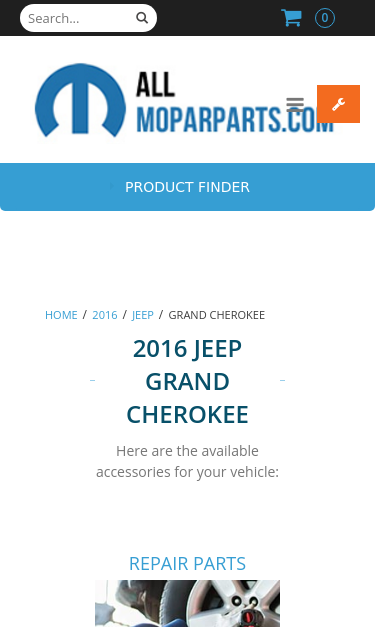Open the Repair Parts link
The height and width of the screenshot is (627, 375).
click(188, 563)
